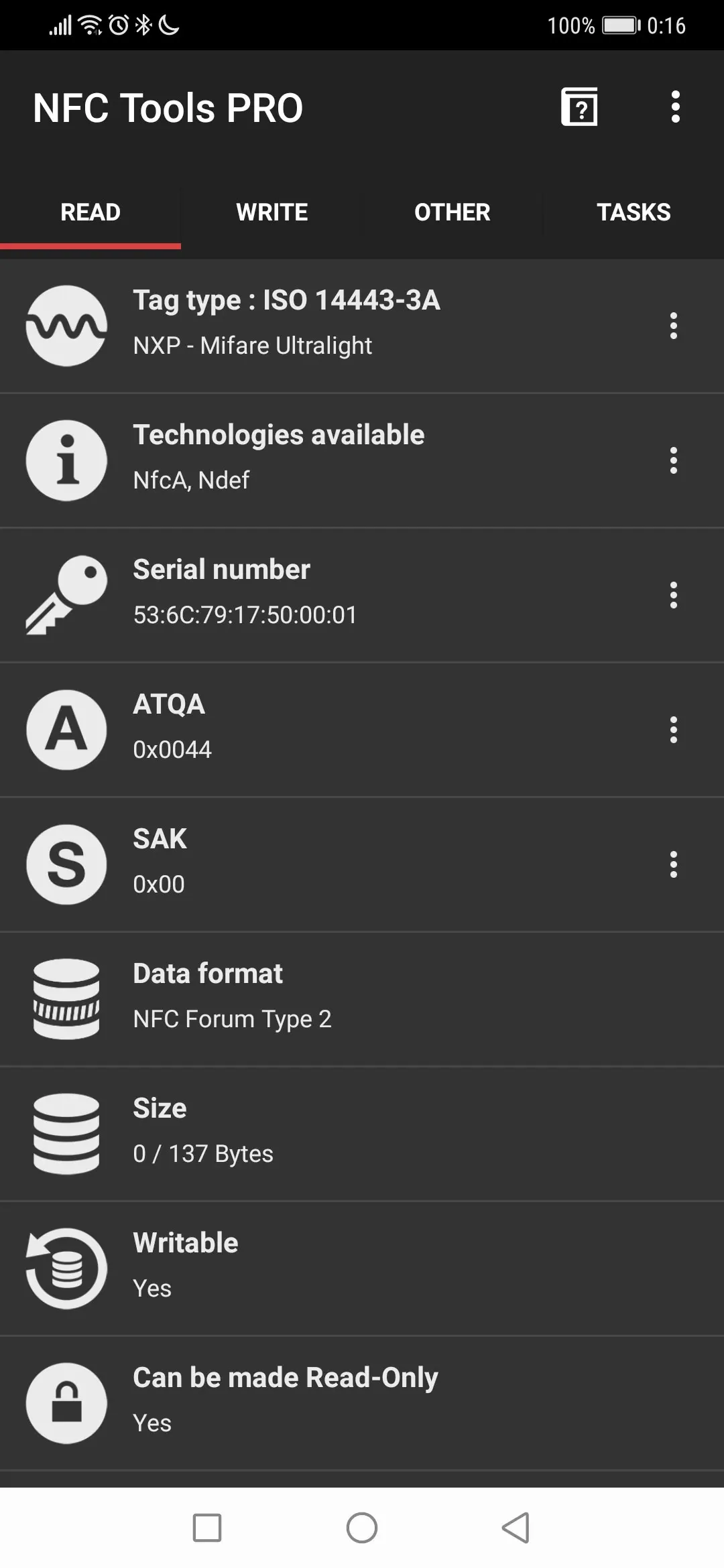Open the app bar overflow menu

coord(675,107)
